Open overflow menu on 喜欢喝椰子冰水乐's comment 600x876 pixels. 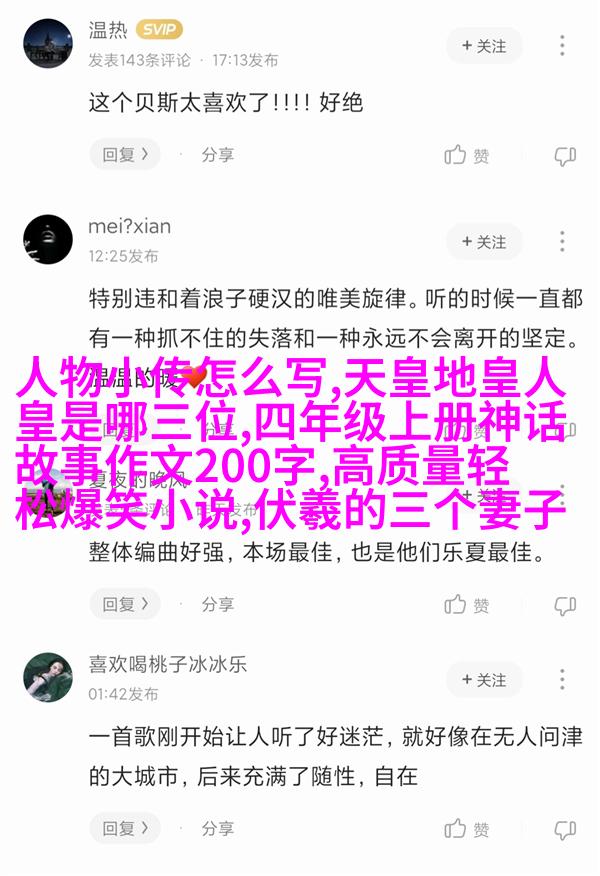(564, 680)
